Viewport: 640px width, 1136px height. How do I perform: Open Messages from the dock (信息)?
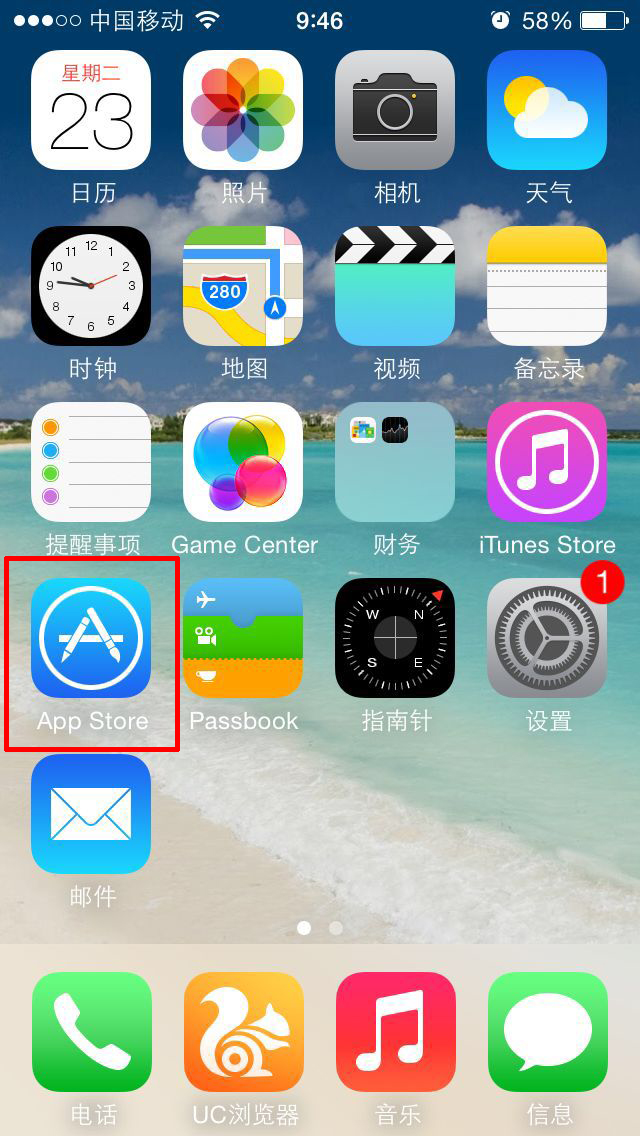547,1032
